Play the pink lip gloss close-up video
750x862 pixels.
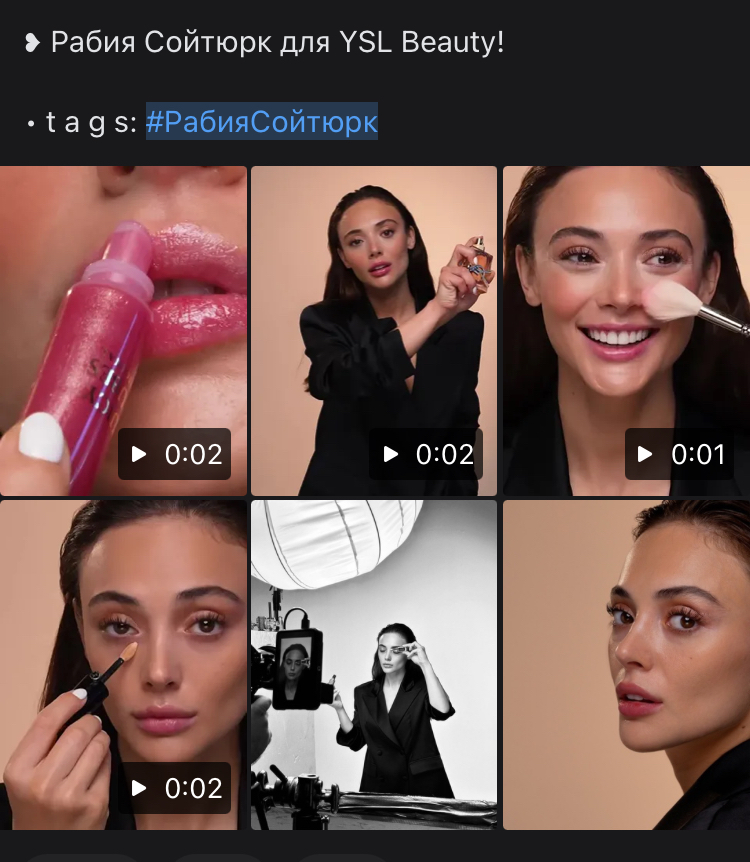coord(123,330)
